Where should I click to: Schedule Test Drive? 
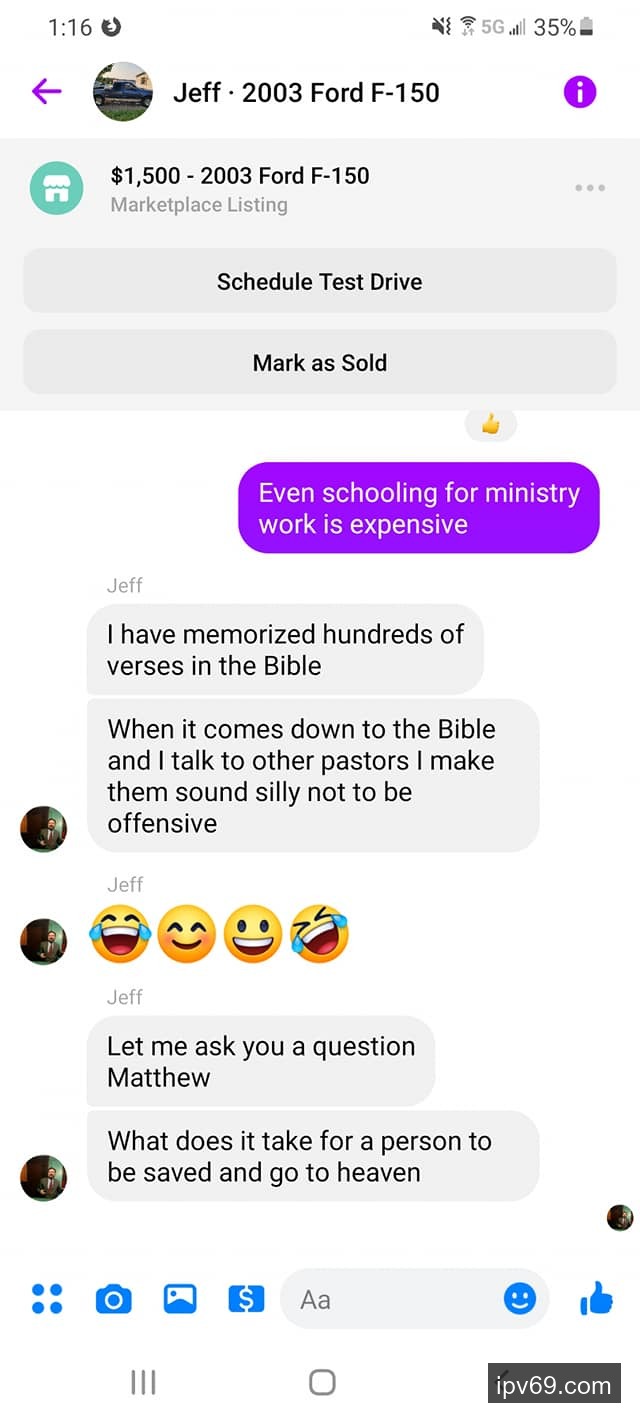click(320, 281)
